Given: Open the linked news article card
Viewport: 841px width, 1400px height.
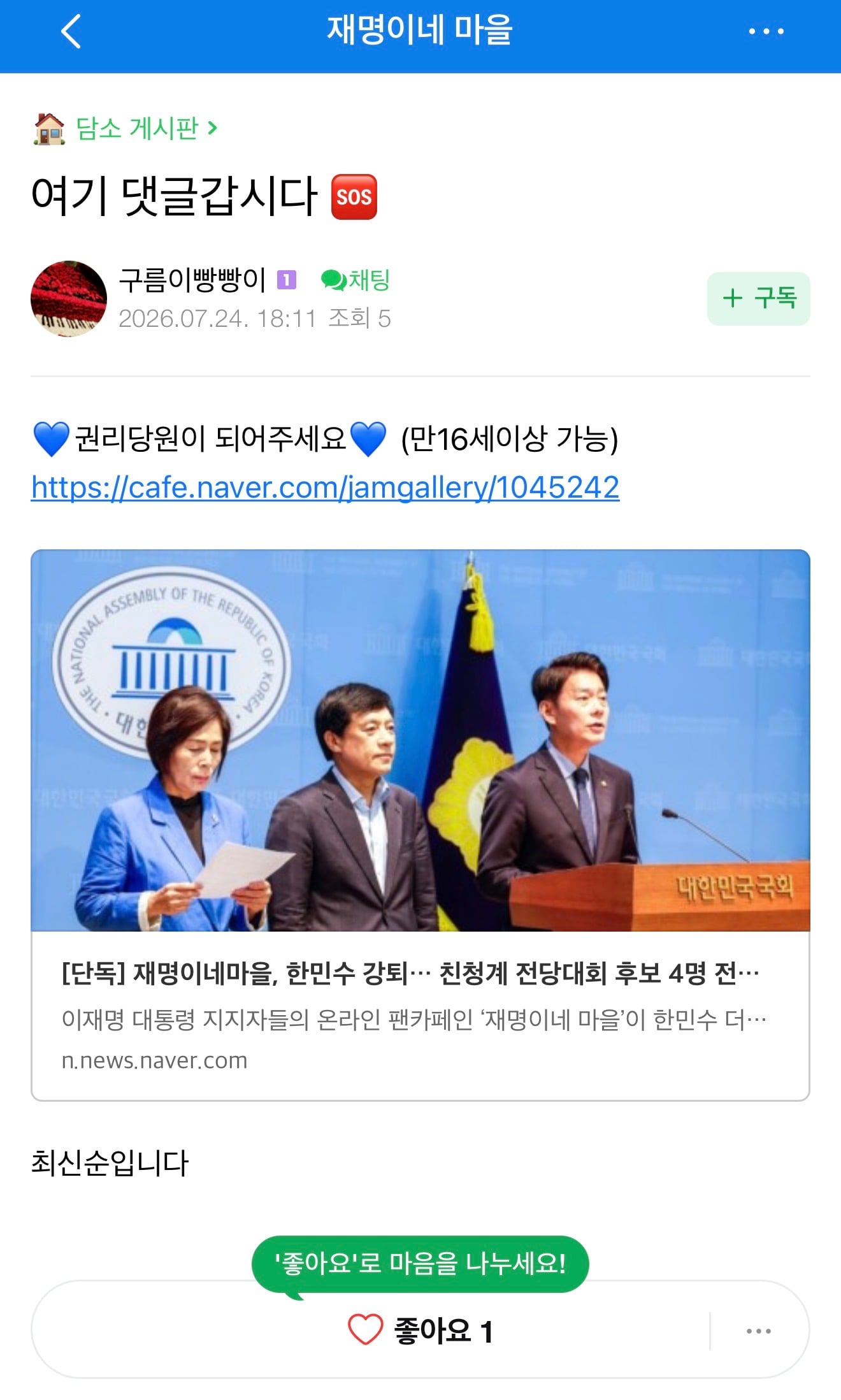Looking at the screenshot, I should (x=420, y=825).
